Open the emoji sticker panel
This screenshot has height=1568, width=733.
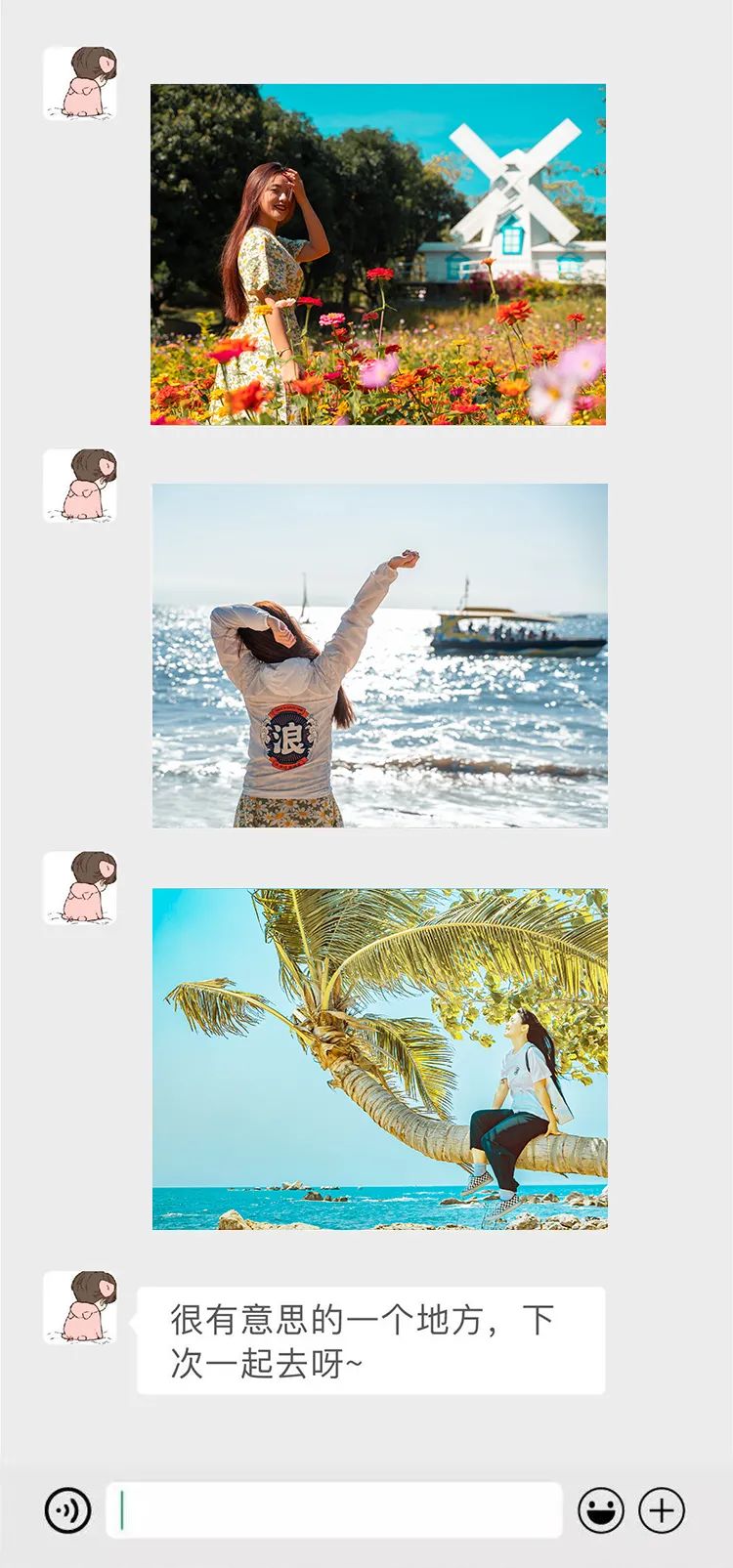(600, 1510)
